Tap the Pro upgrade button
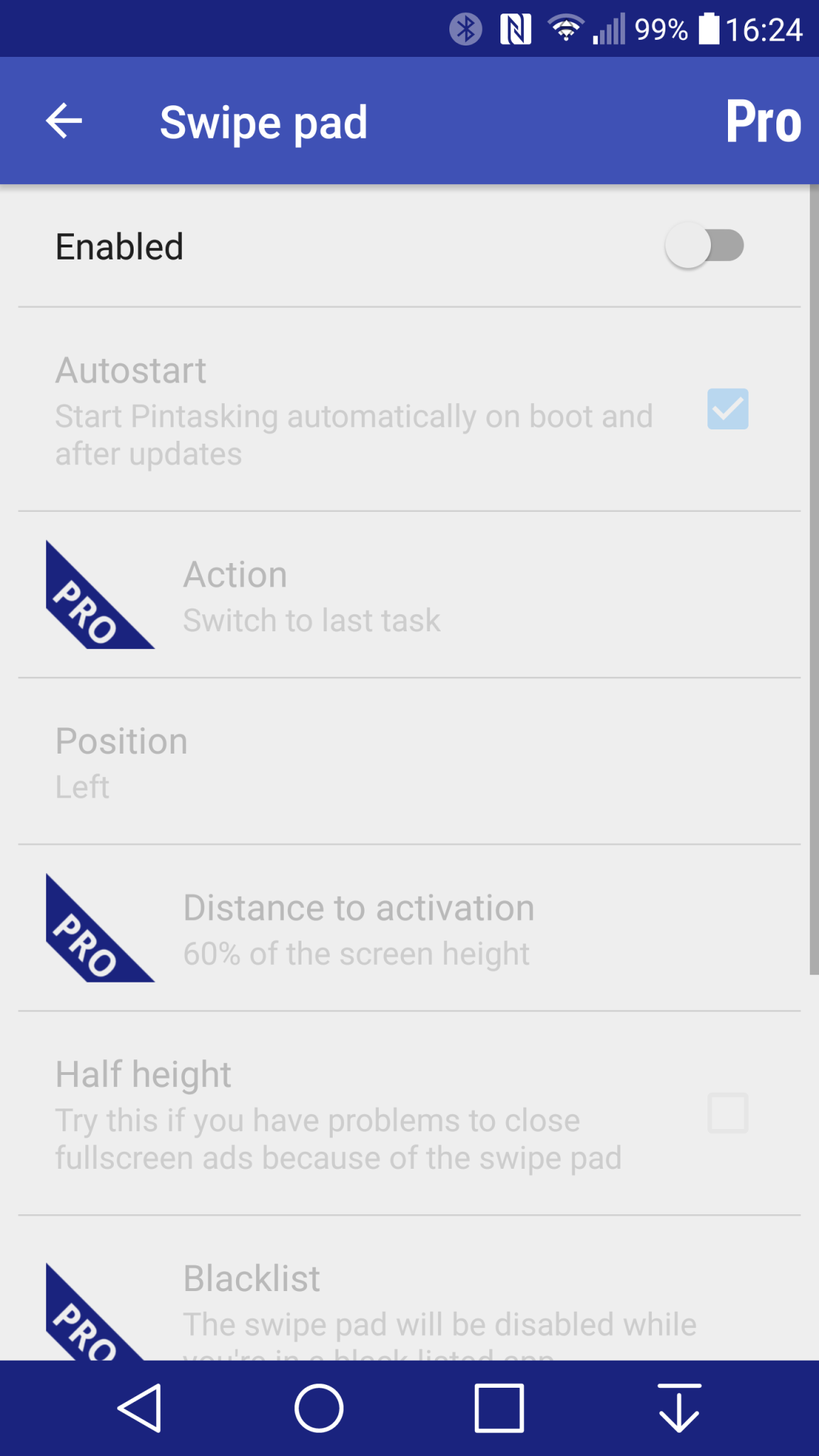 (763, 122)
